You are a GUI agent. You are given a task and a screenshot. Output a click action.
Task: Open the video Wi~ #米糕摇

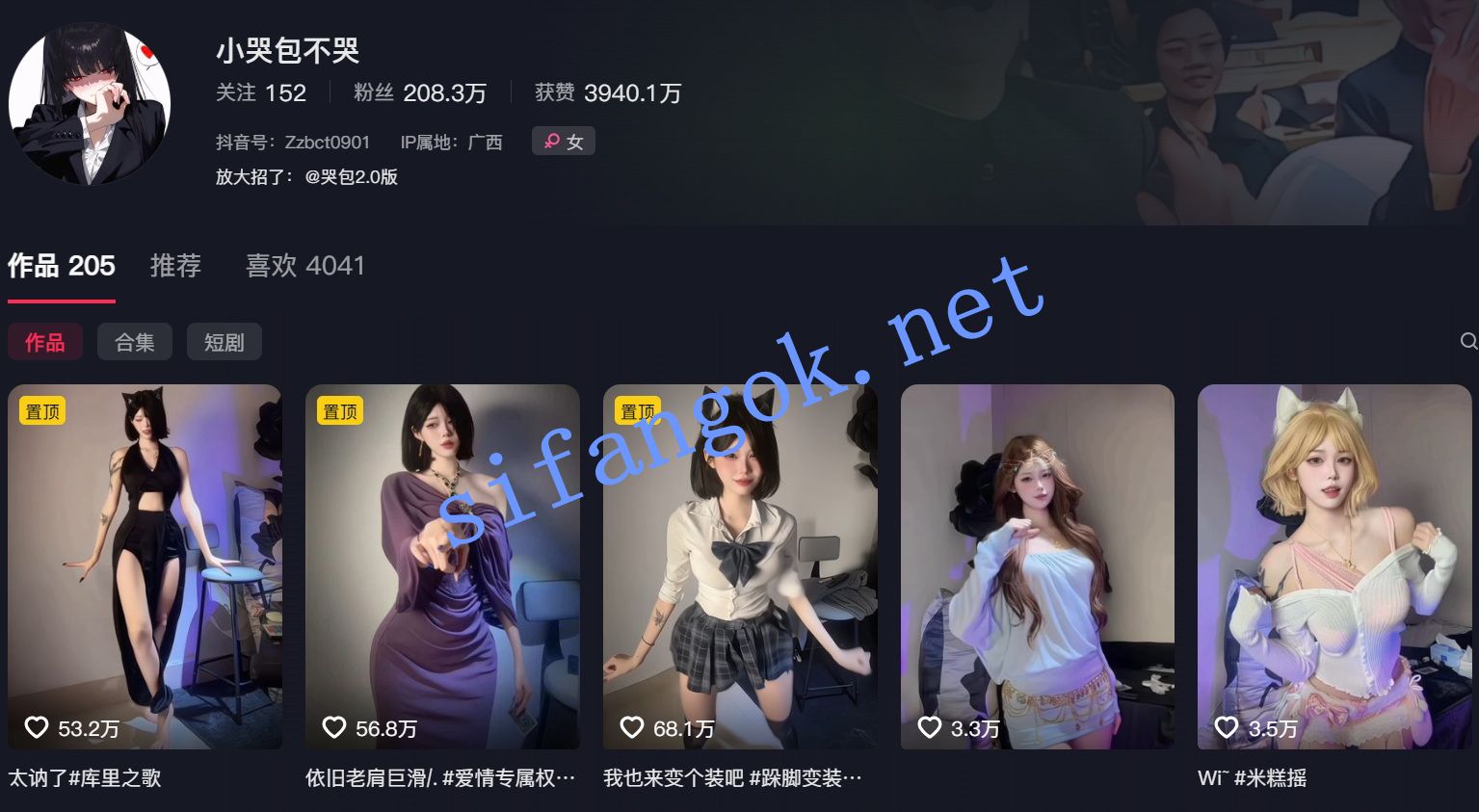(1334, 566)
